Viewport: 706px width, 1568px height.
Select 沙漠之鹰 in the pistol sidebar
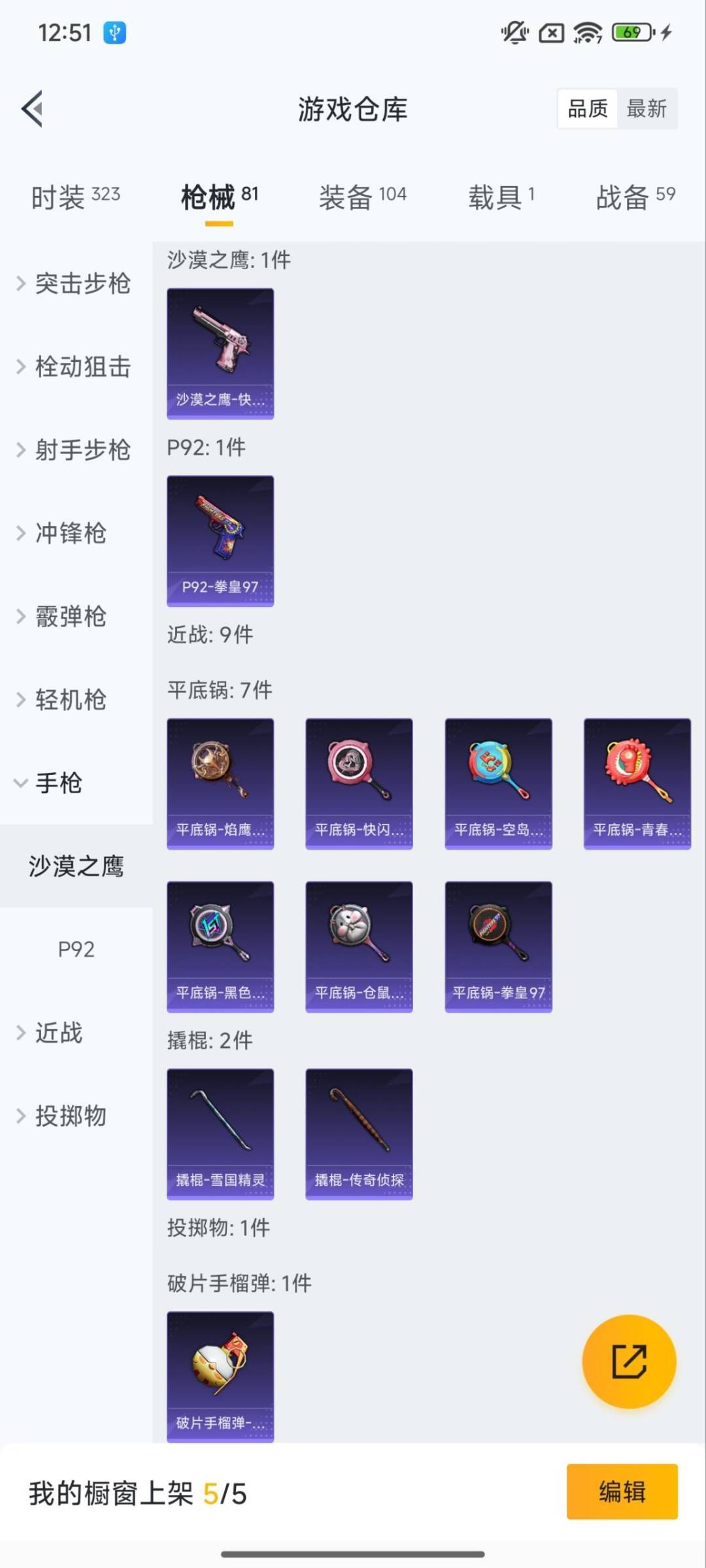76,867
